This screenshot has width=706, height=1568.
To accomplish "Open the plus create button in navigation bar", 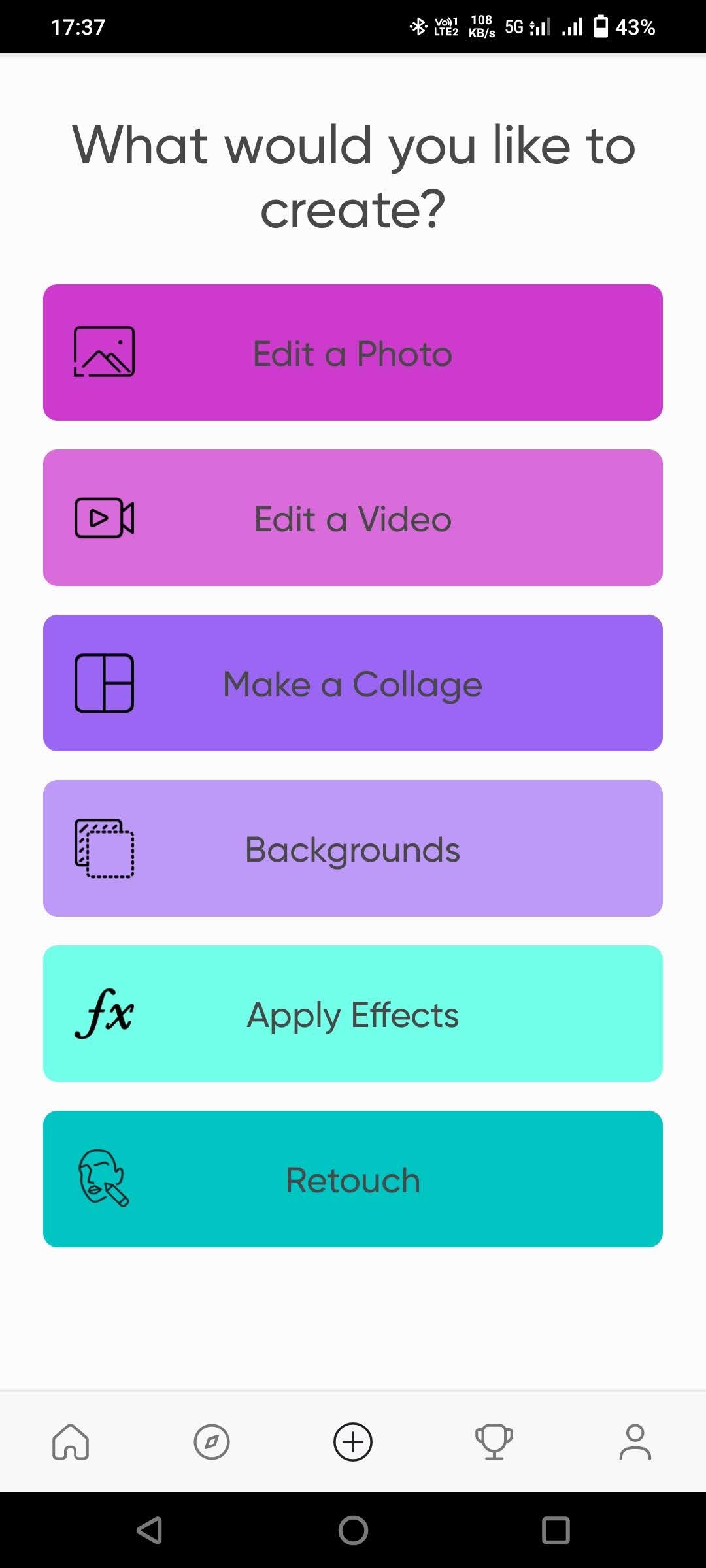I will [352, 1441].
